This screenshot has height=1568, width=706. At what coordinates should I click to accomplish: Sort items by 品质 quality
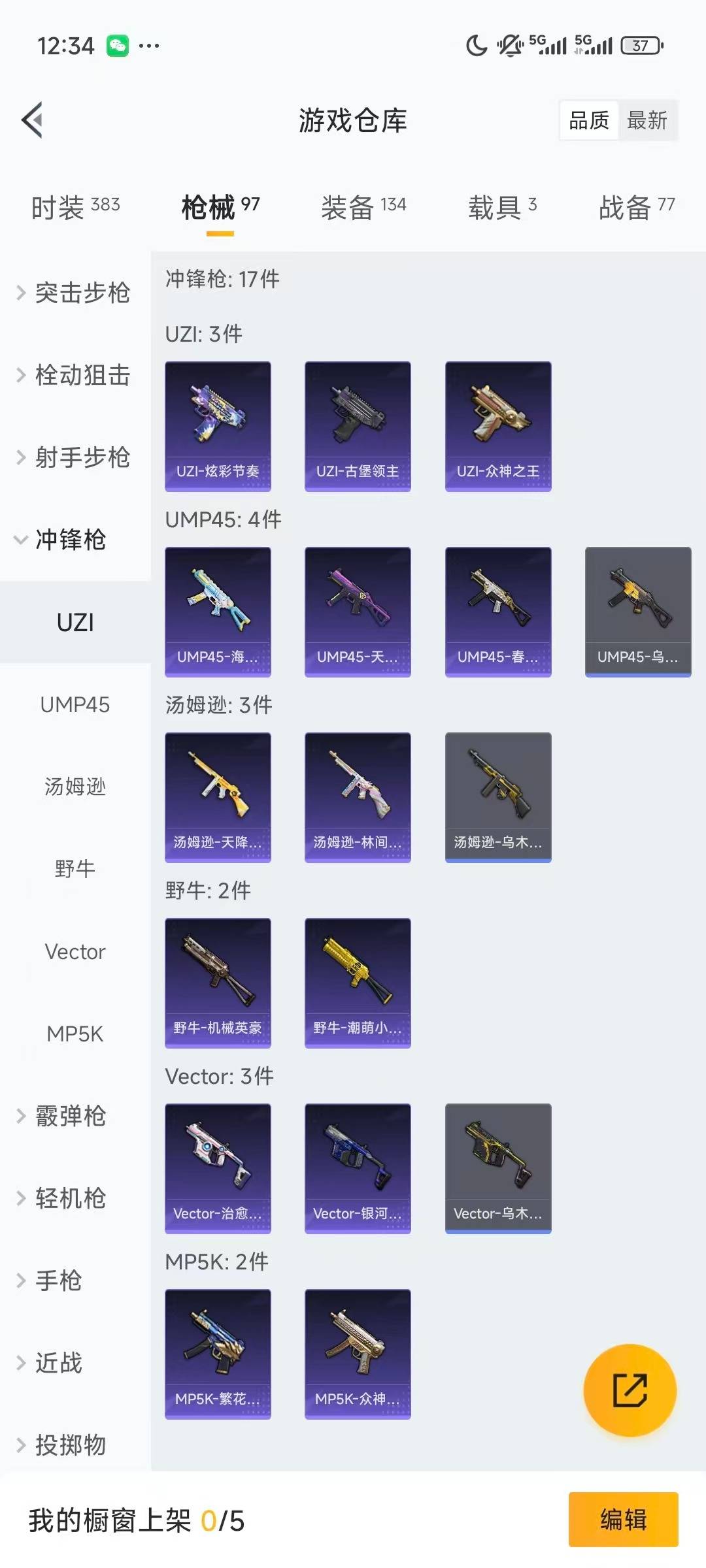pyautogui.click(x=588, y=120)
